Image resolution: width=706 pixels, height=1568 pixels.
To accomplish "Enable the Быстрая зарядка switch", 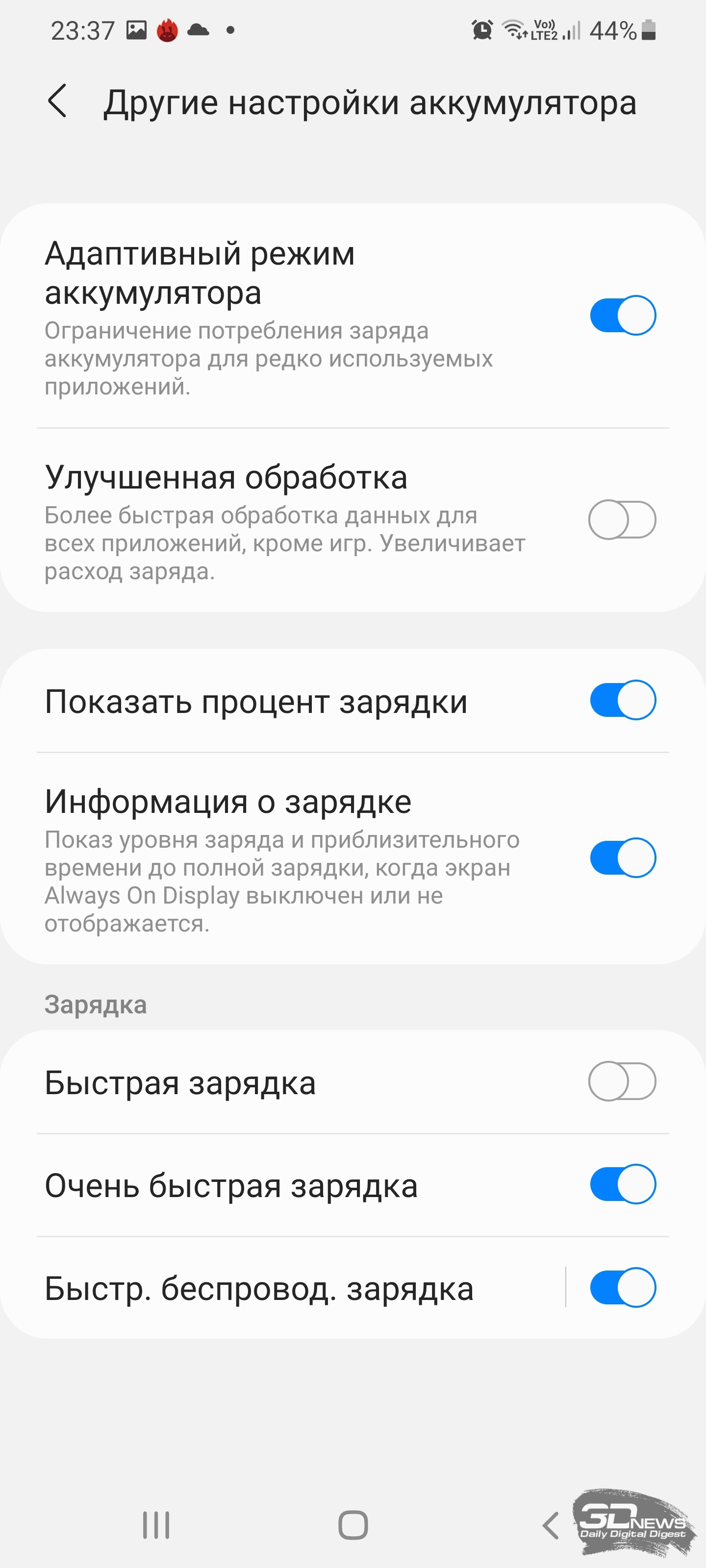I will (623, 1081).
